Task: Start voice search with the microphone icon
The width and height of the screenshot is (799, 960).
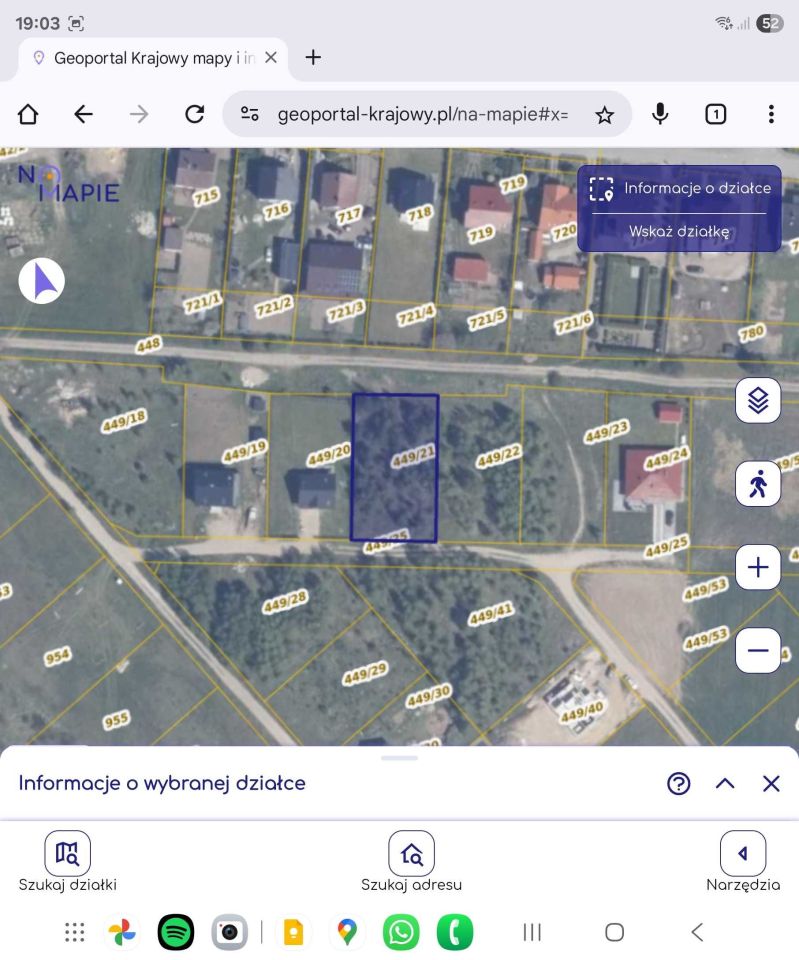Action: pos(660,113)
